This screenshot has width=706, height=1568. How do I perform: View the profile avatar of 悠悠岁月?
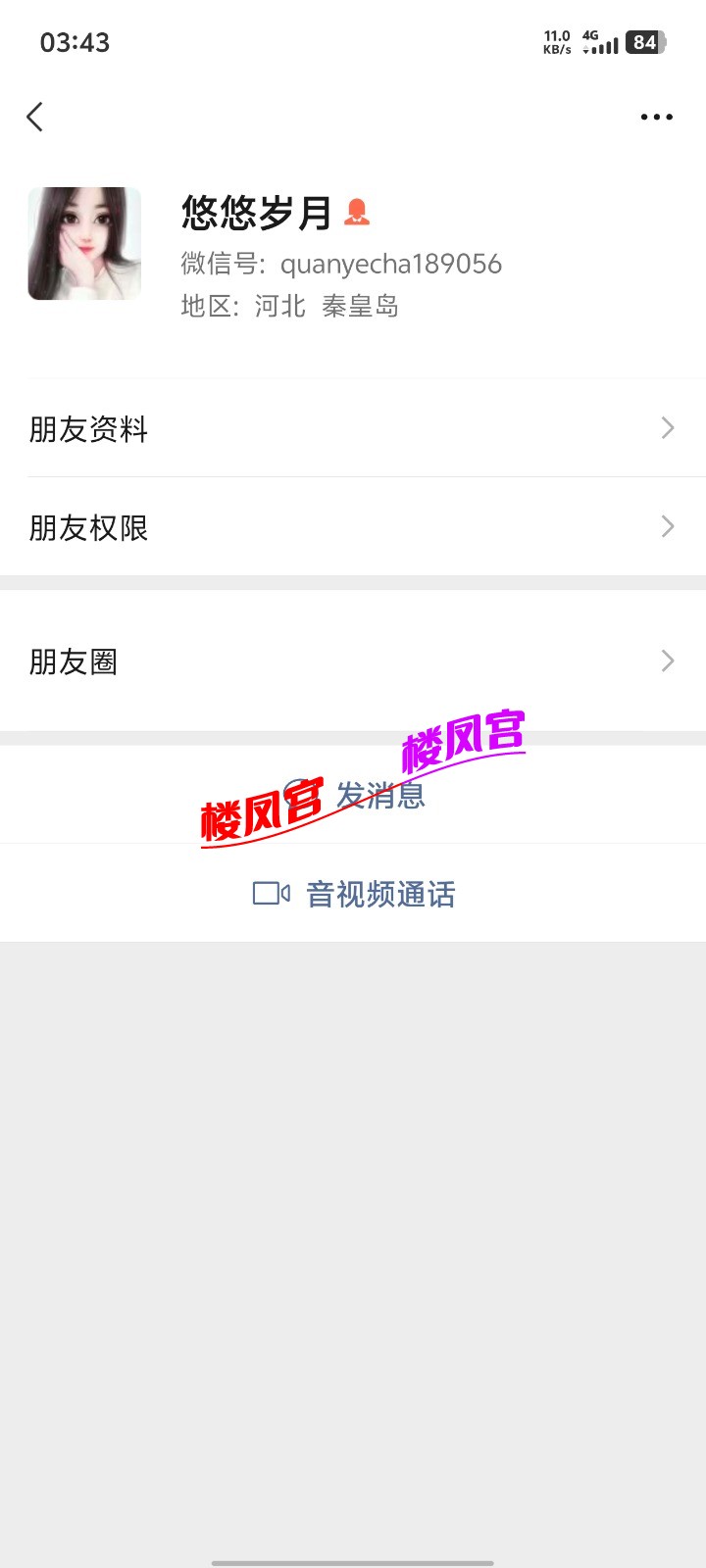84,244
